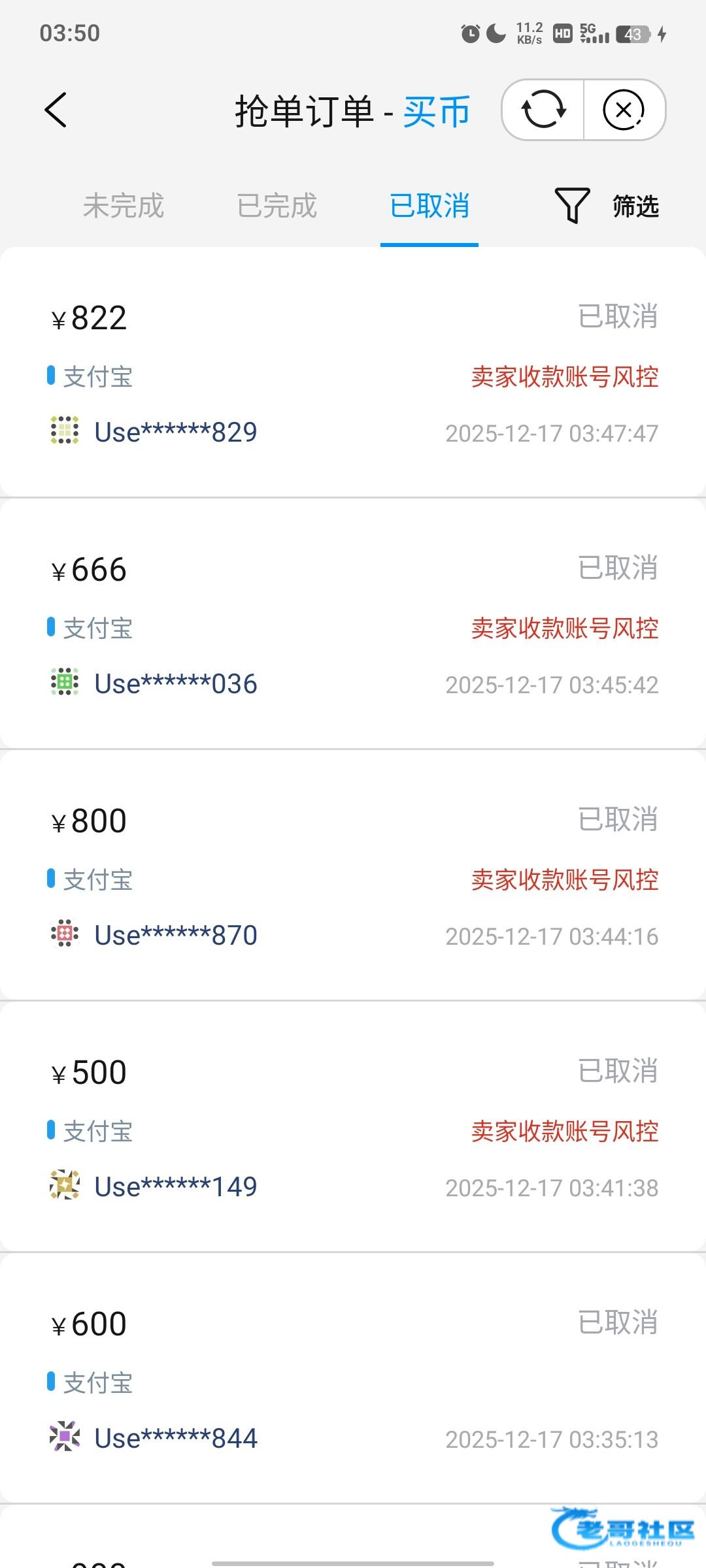Go back using the top-left arrow
Viewport: 706px width, 1568px height.
coord(56,110)
